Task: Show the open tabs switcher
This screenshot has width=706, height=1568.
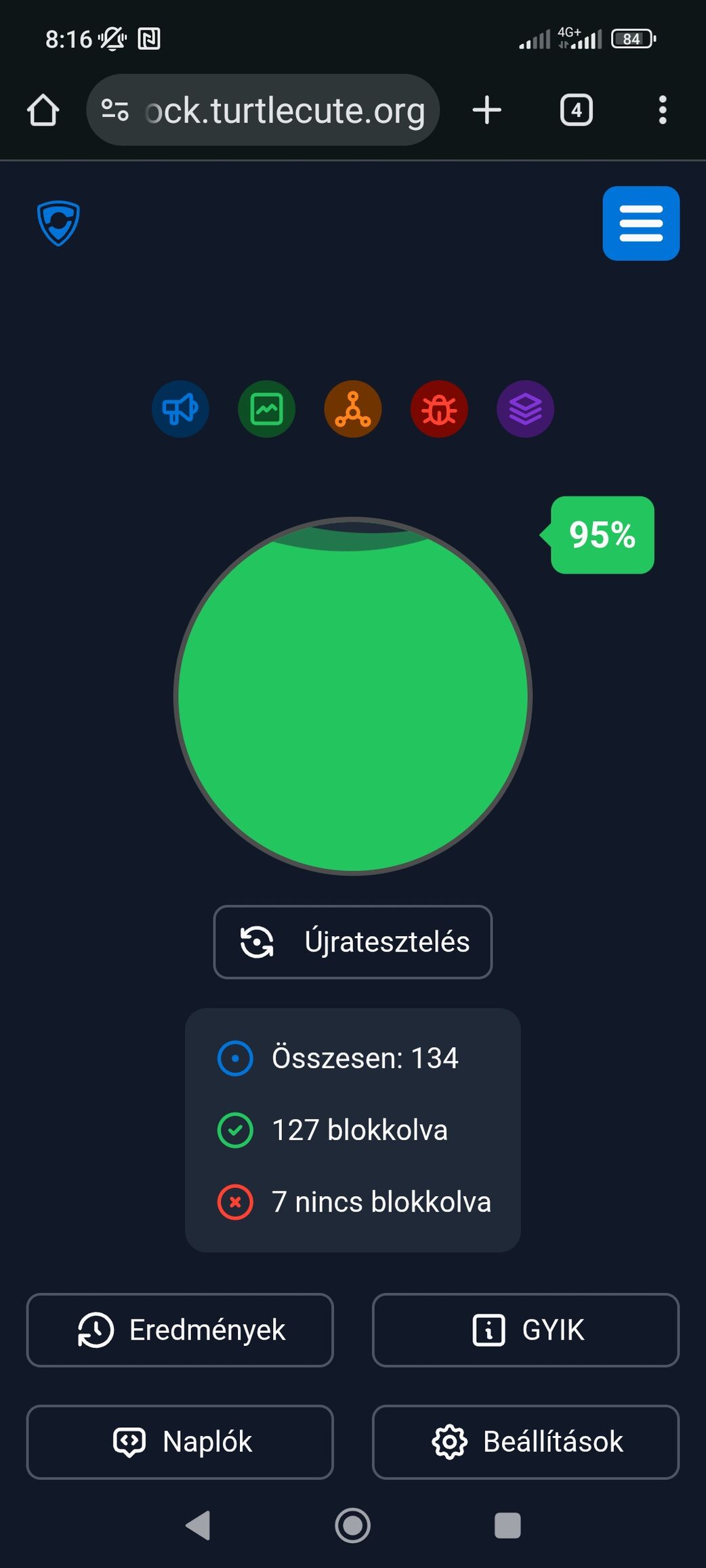Action: tap(576, 110)
